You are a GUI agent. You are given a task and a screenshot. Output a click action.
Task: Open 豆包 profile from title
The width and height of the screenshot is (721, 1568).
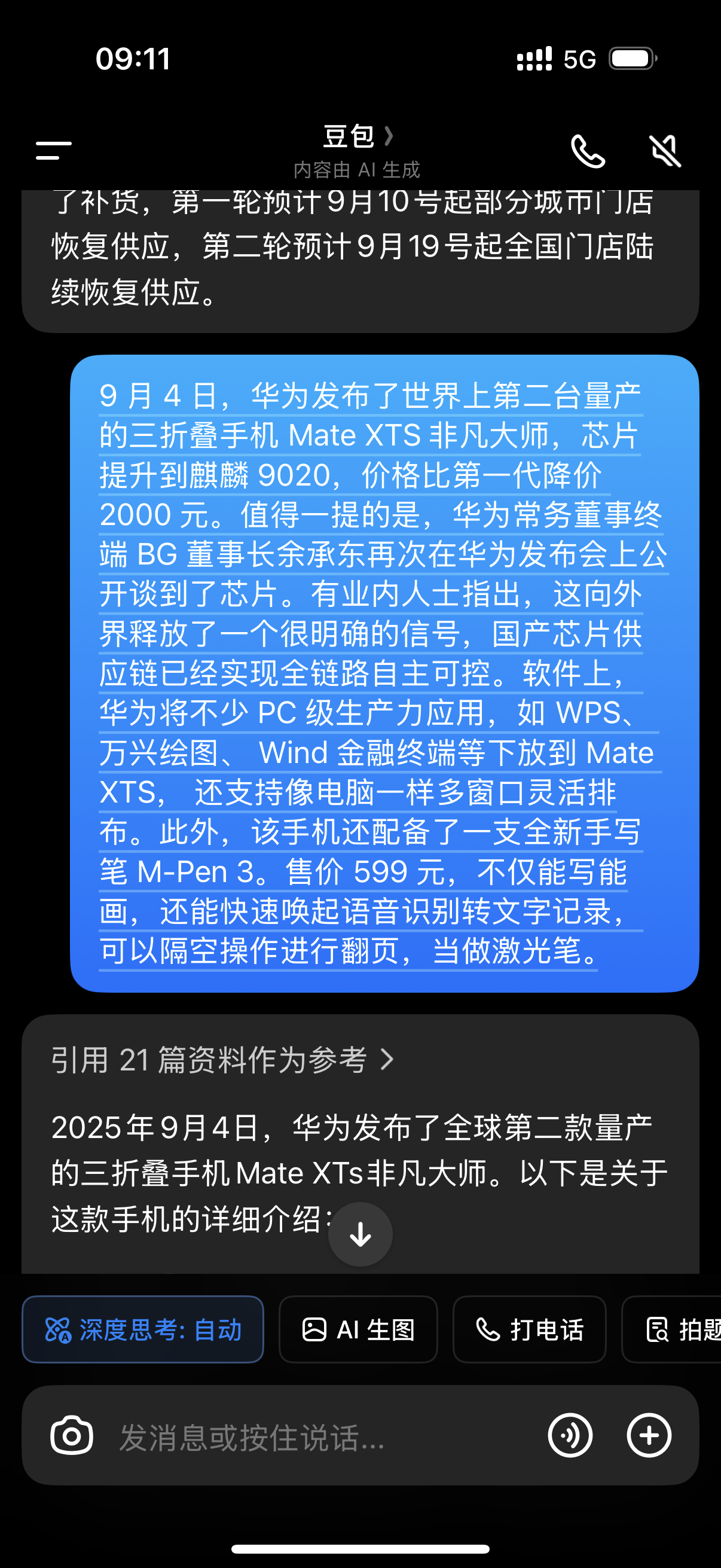click(x=357, y=136)
